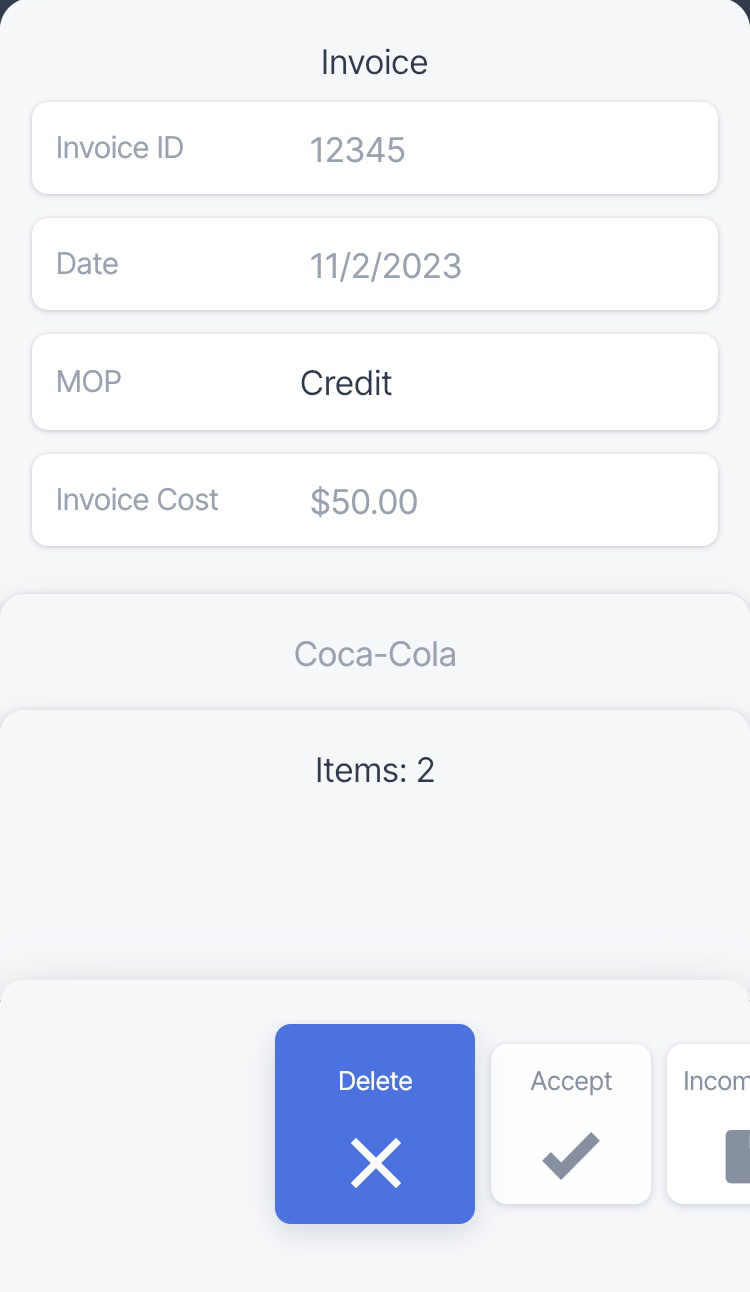The image size is (750, 1292).
Task: Open the MOP Credit picker
Action: pyautogui.click(x=375, y=382)
